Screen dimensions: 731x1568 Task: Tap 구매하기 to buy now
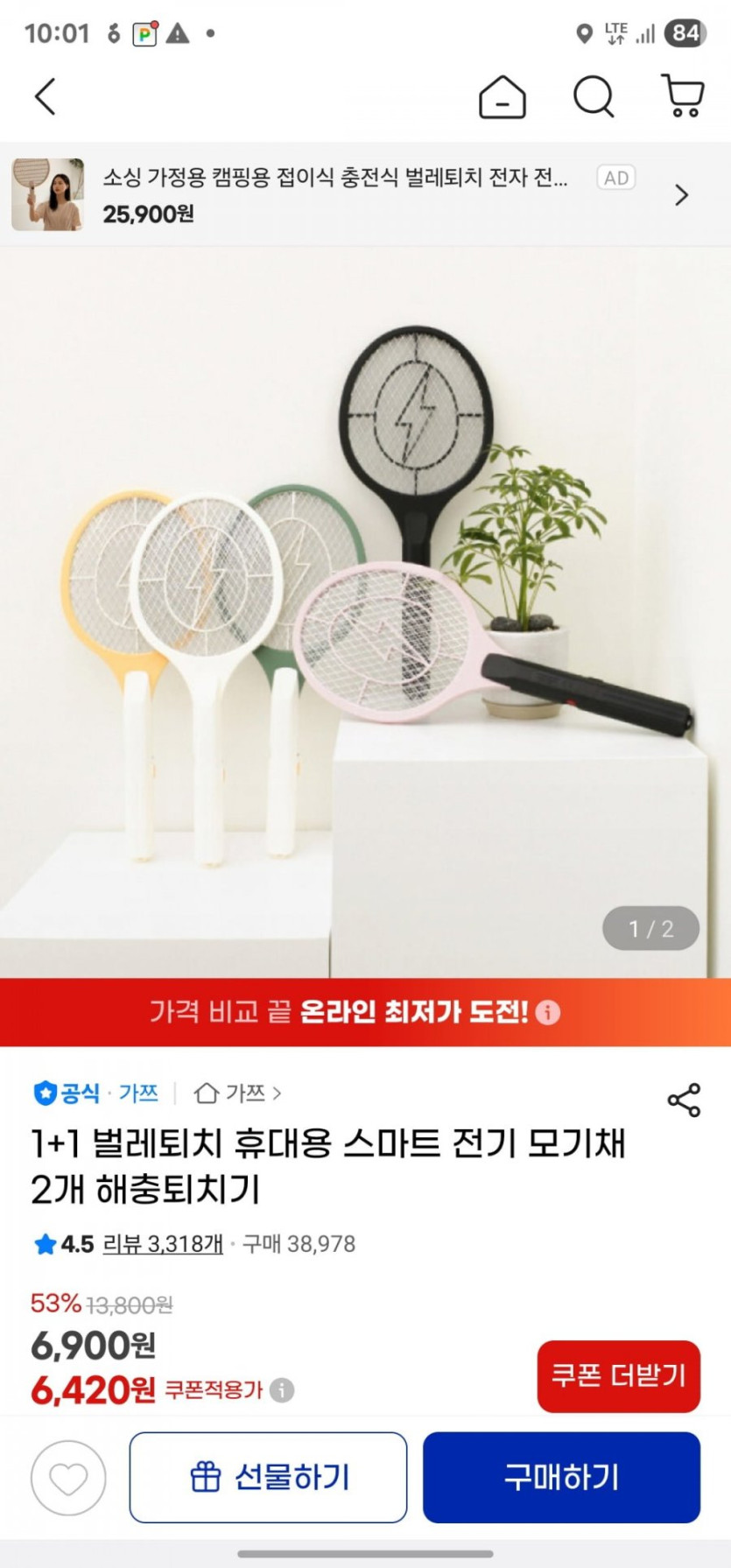[561, 1478]
